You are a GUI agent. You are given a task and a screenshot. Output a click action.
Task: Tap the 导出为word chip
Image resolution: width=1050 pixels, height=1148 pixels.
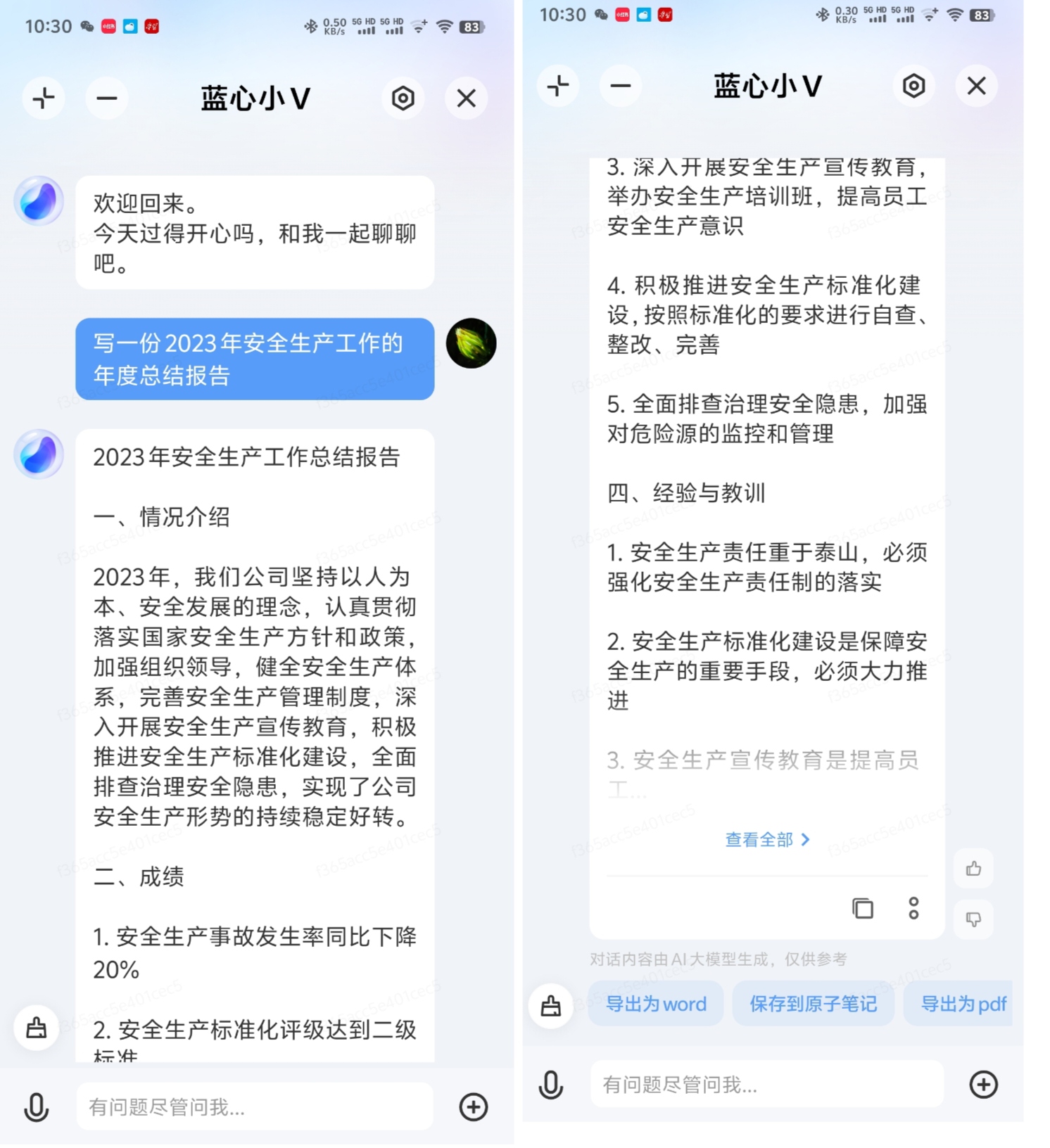click(x=656, y=1004)
